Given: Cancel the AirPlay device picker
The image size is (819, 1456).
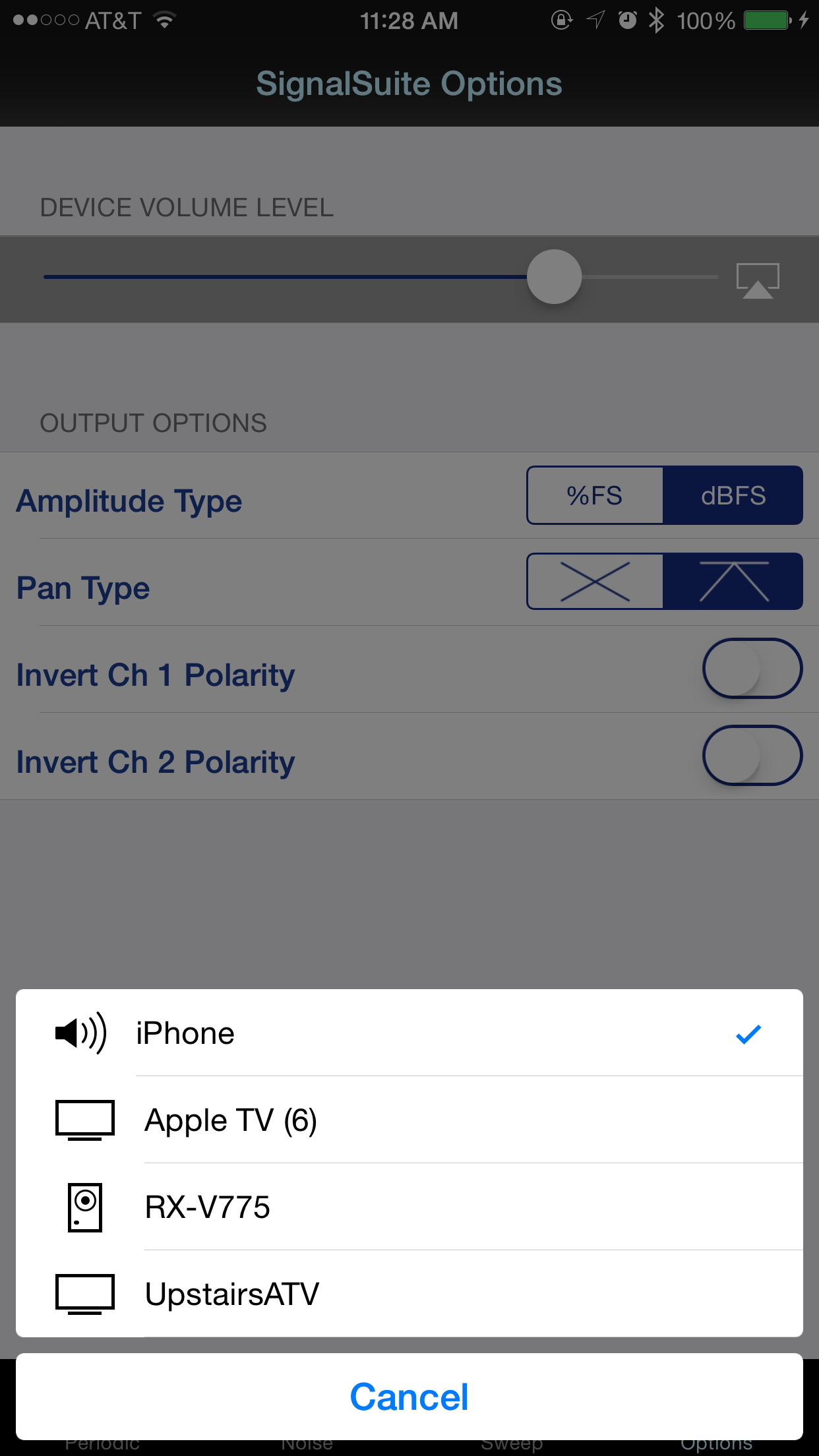Looking at the screenshot, I should [x=409, y=1397].
